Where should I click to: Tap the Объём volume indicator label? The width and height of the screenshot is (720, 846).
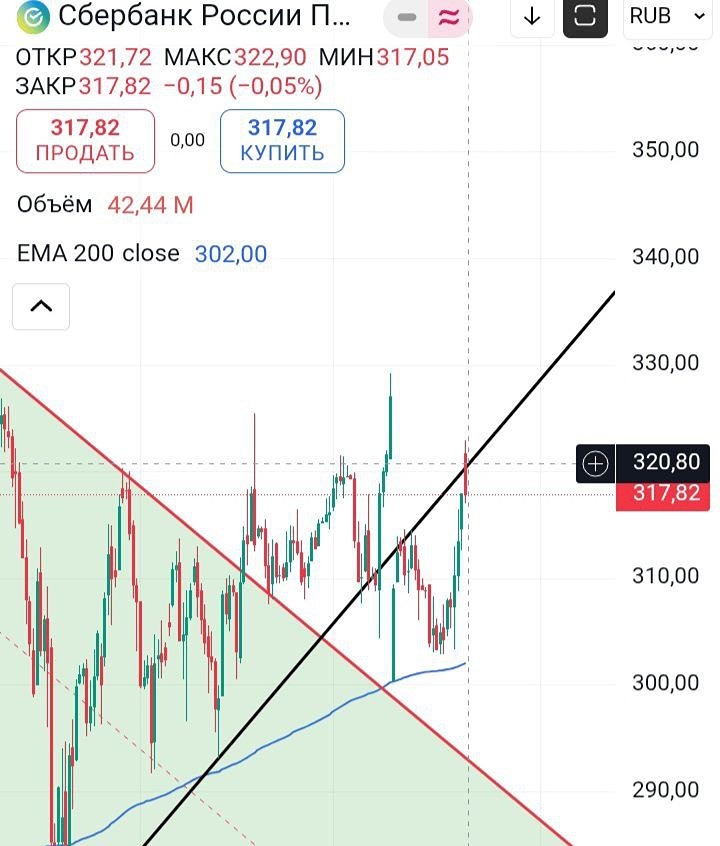[x=55, y=205]
